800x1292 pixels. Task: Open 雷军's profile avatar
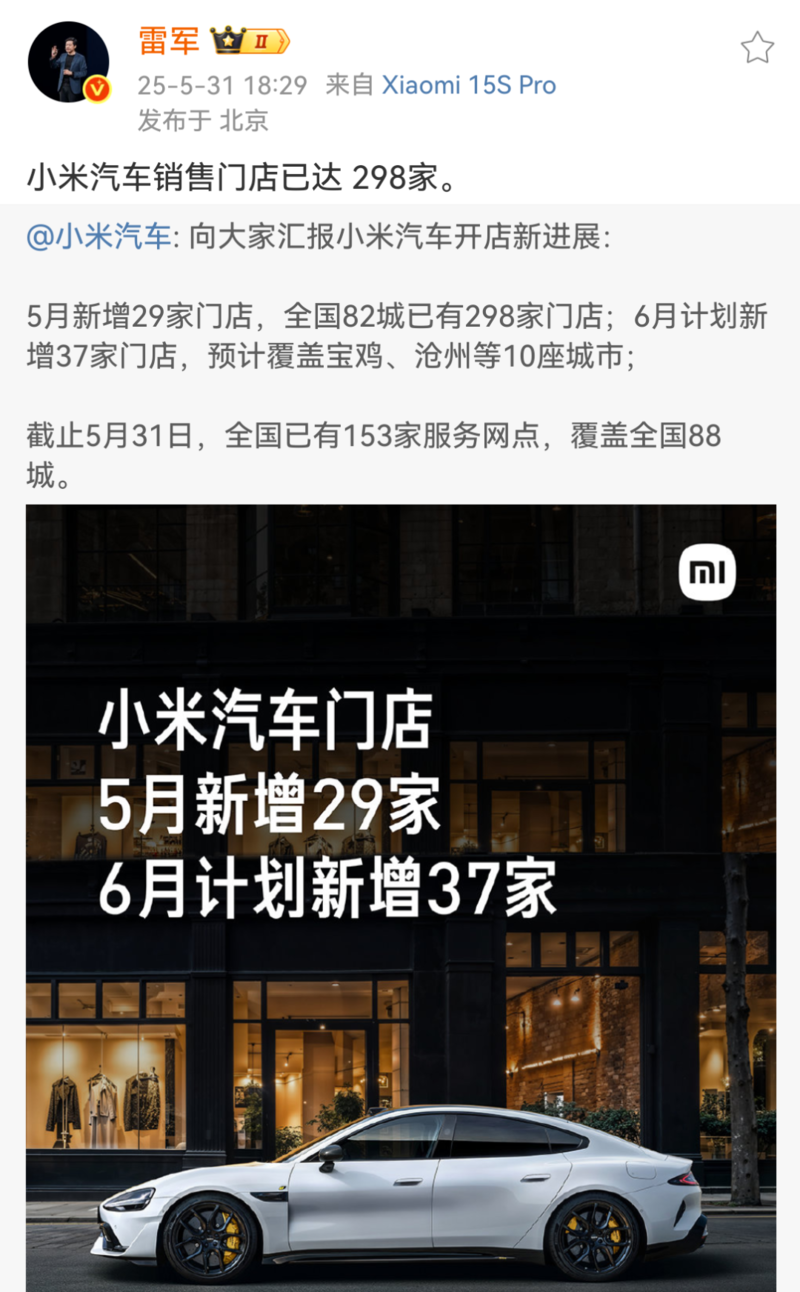pyautogui.click(x=68, y=62)
